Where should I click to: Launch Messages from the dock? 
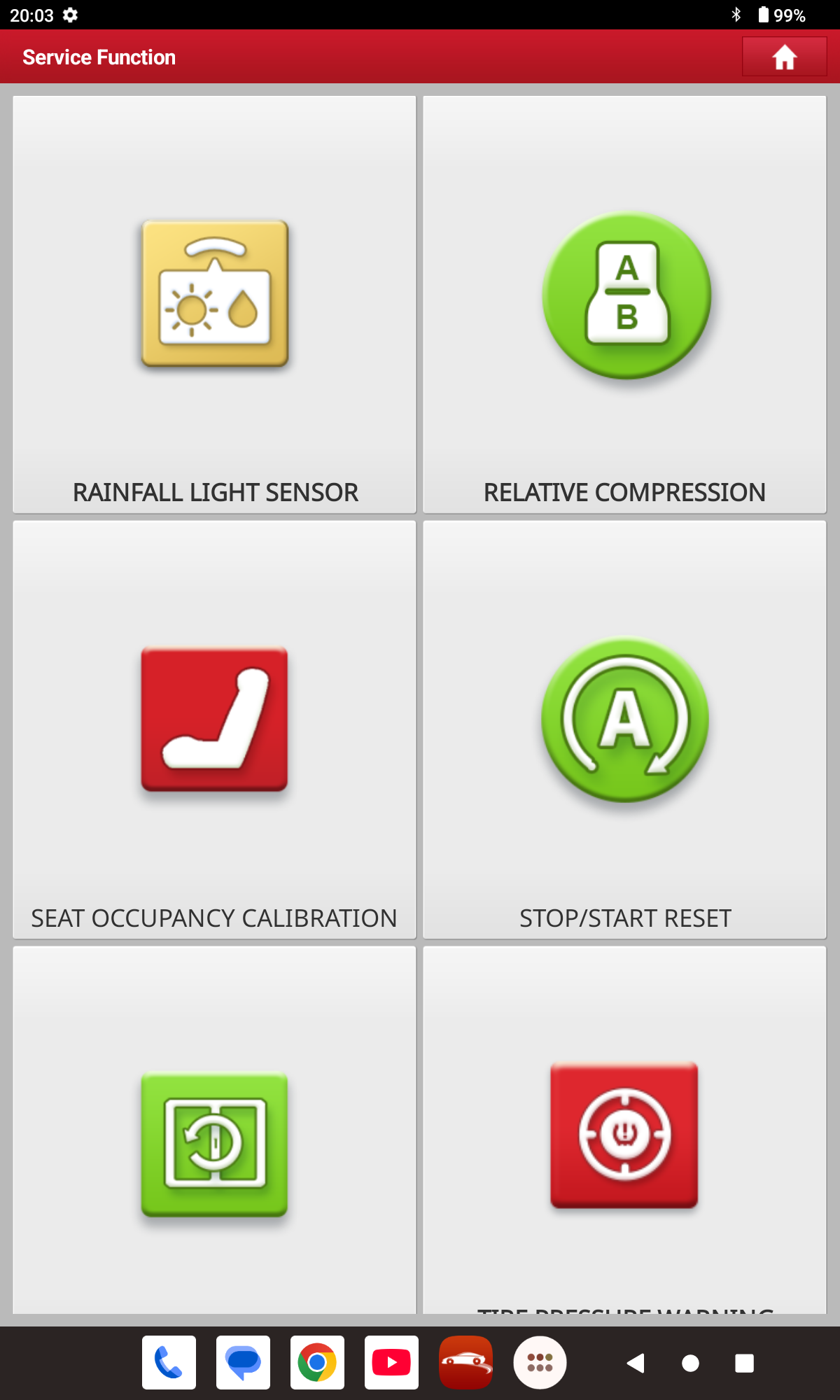pyautogui.click(x=243, y=1362)
